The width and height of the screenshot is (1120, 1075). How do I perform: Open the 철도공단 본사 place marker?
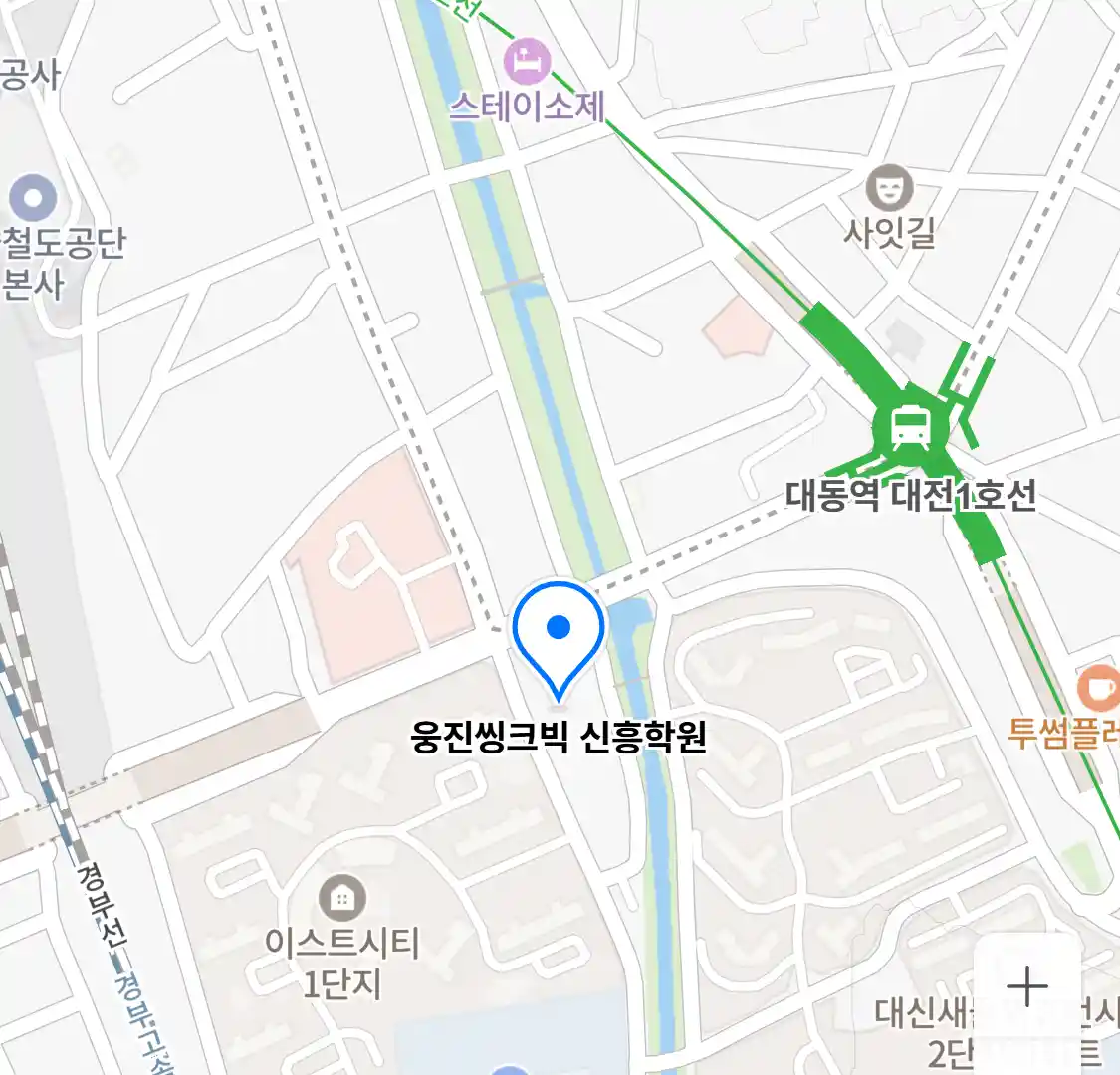35,198
